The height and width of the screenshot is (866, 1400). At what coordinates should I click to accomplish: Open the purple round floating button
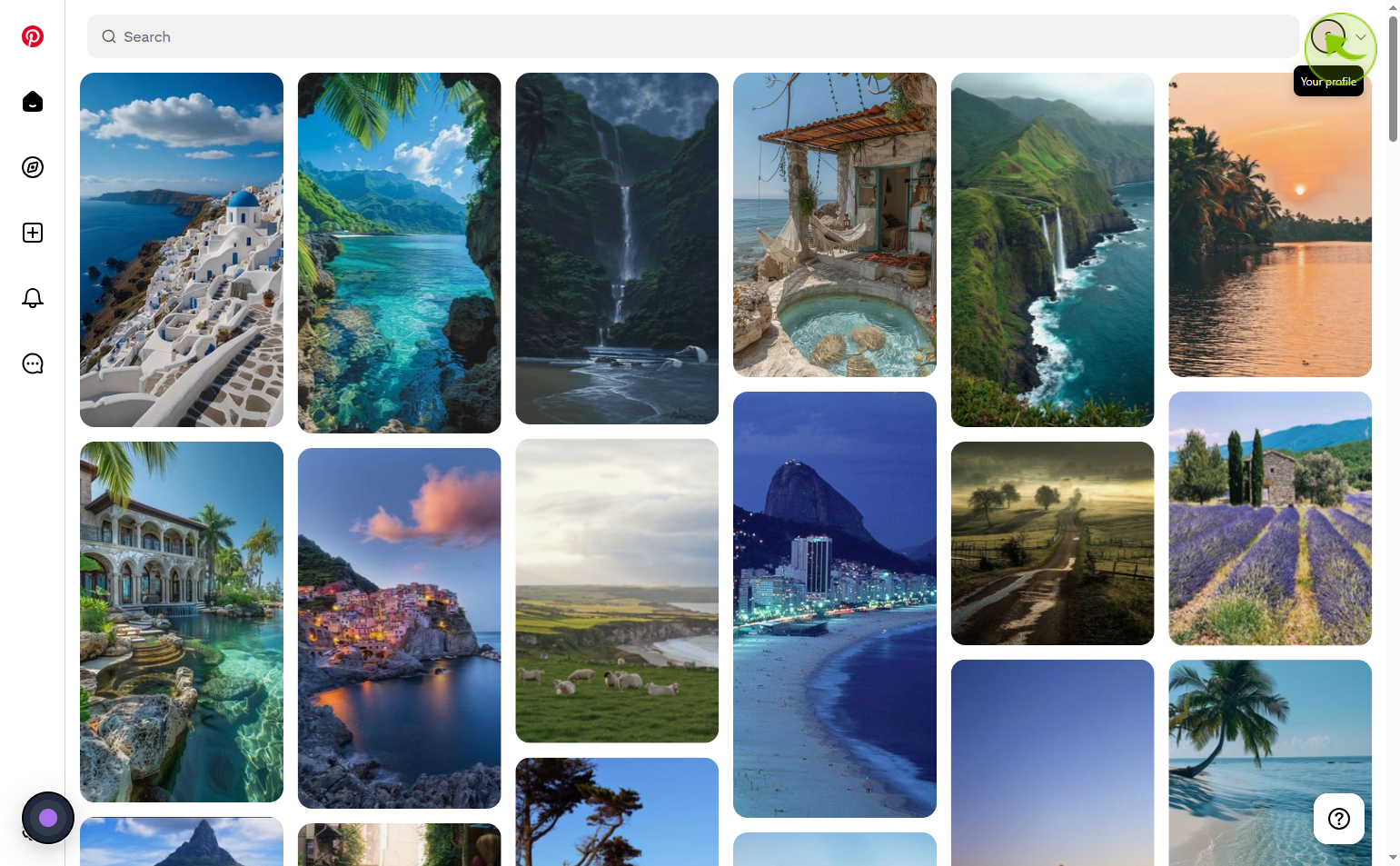(x=48, y=818)
